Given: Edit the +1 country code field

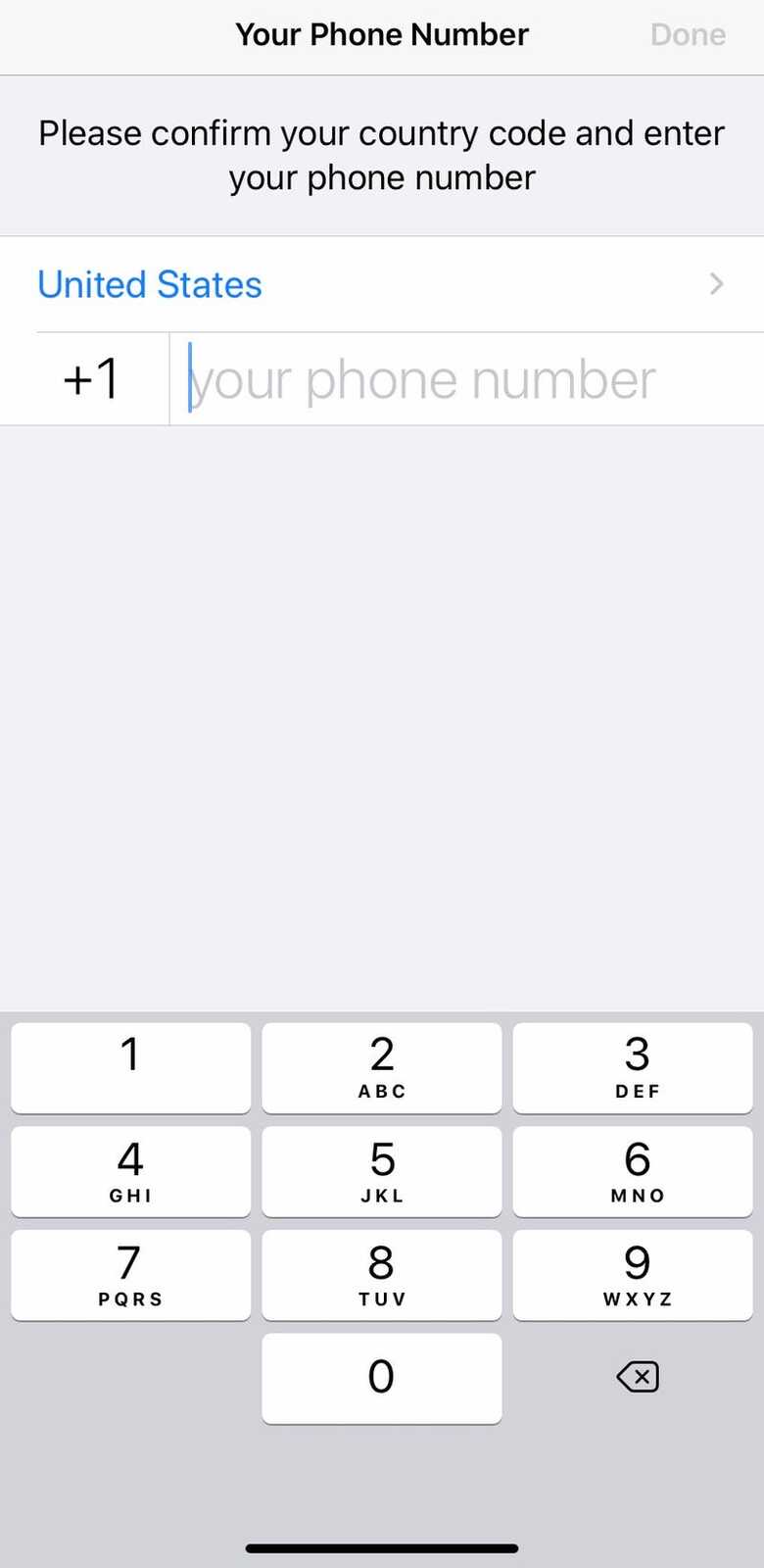Looking at the screenshot, I should tap(93, 379).
